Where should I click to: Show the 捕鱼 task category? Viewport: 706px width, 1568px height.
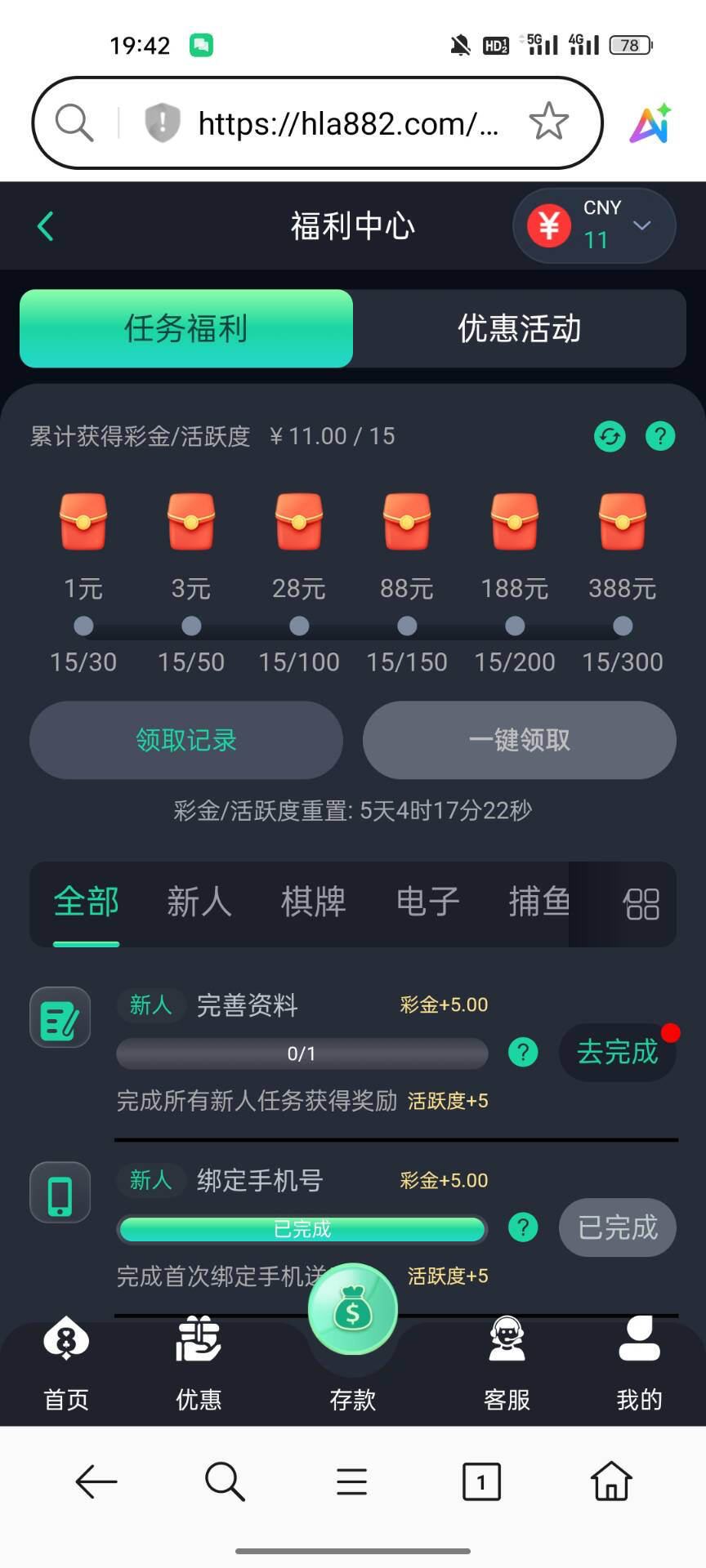(538, 902)
